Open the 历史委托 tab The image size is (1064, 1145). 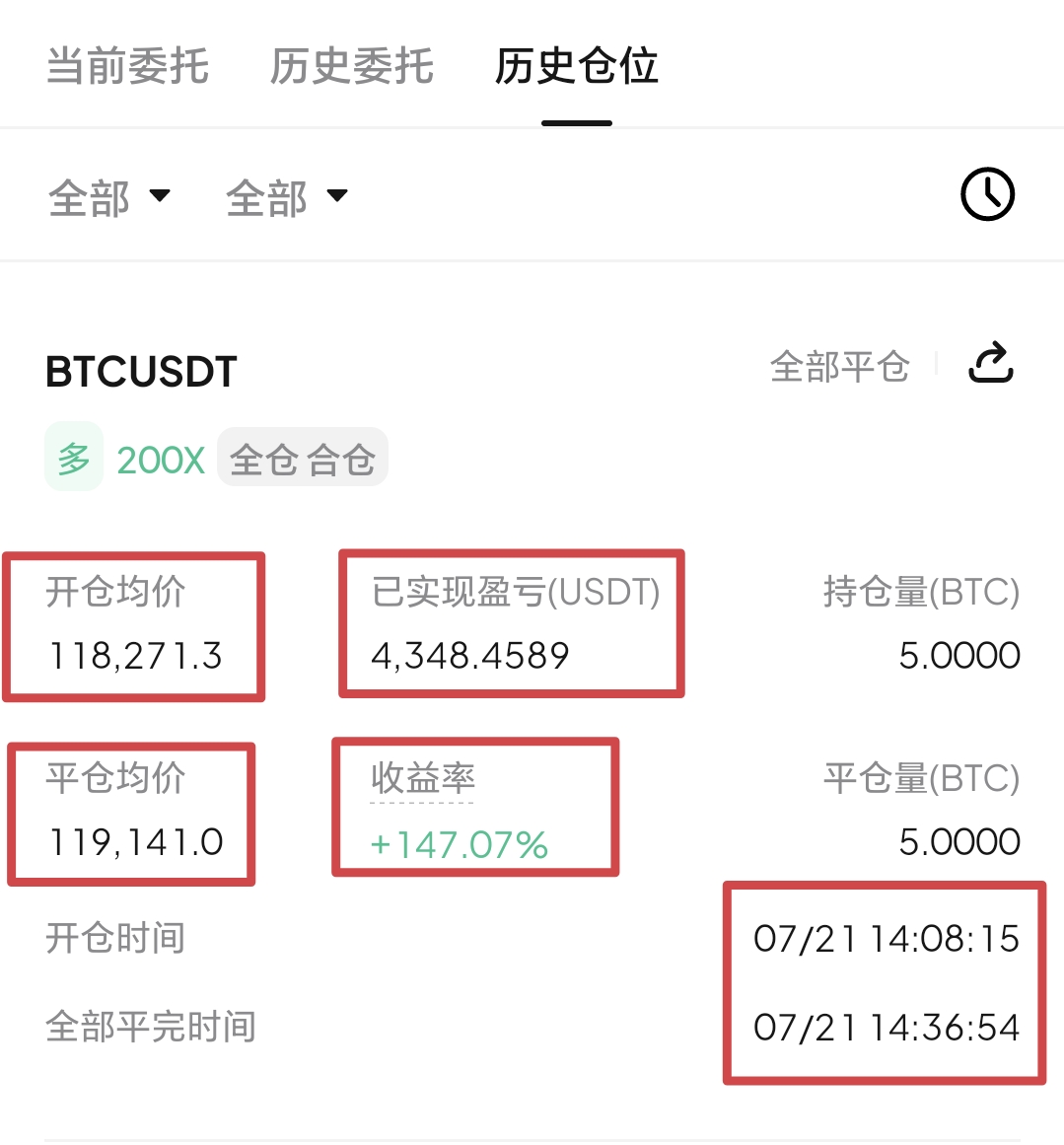351,66
